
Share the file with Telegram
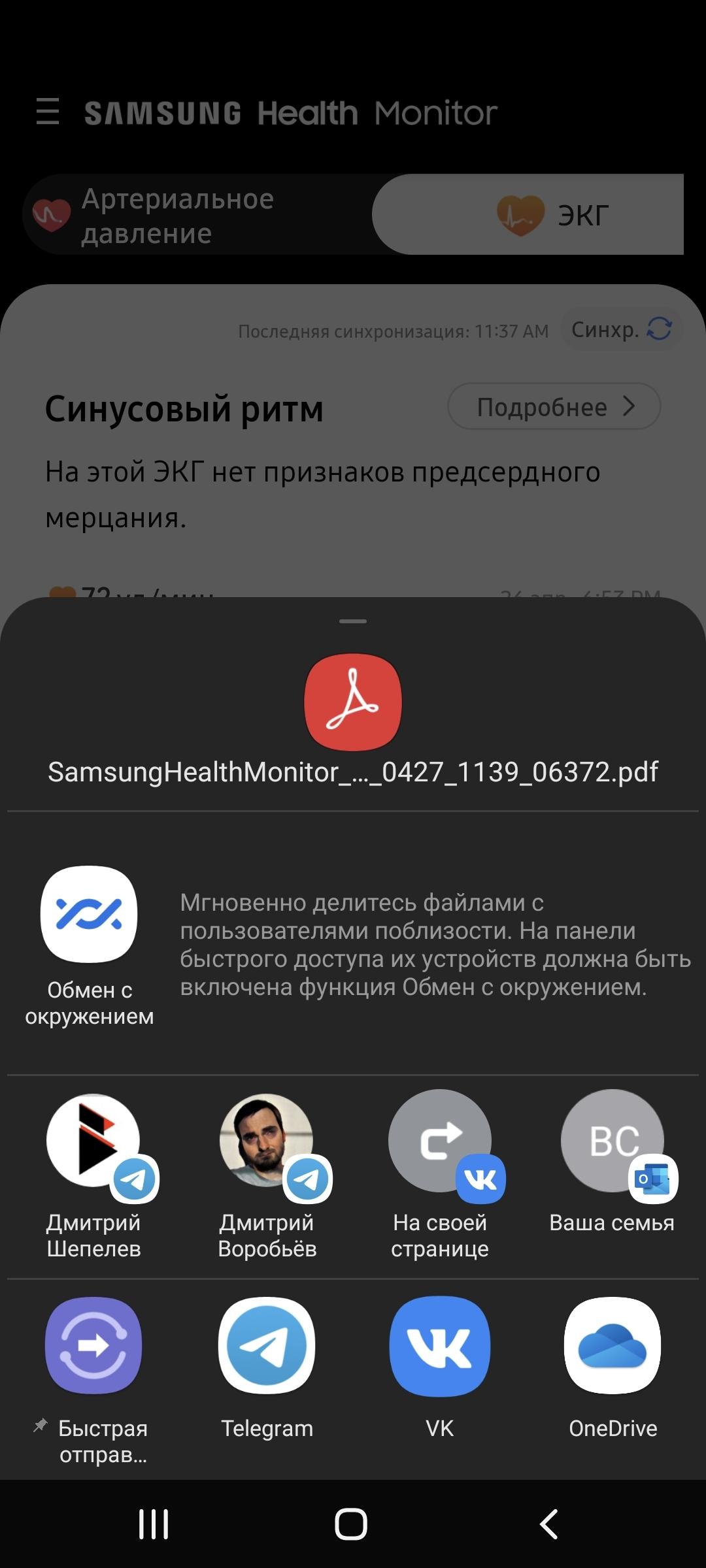tap(267, 1346)
